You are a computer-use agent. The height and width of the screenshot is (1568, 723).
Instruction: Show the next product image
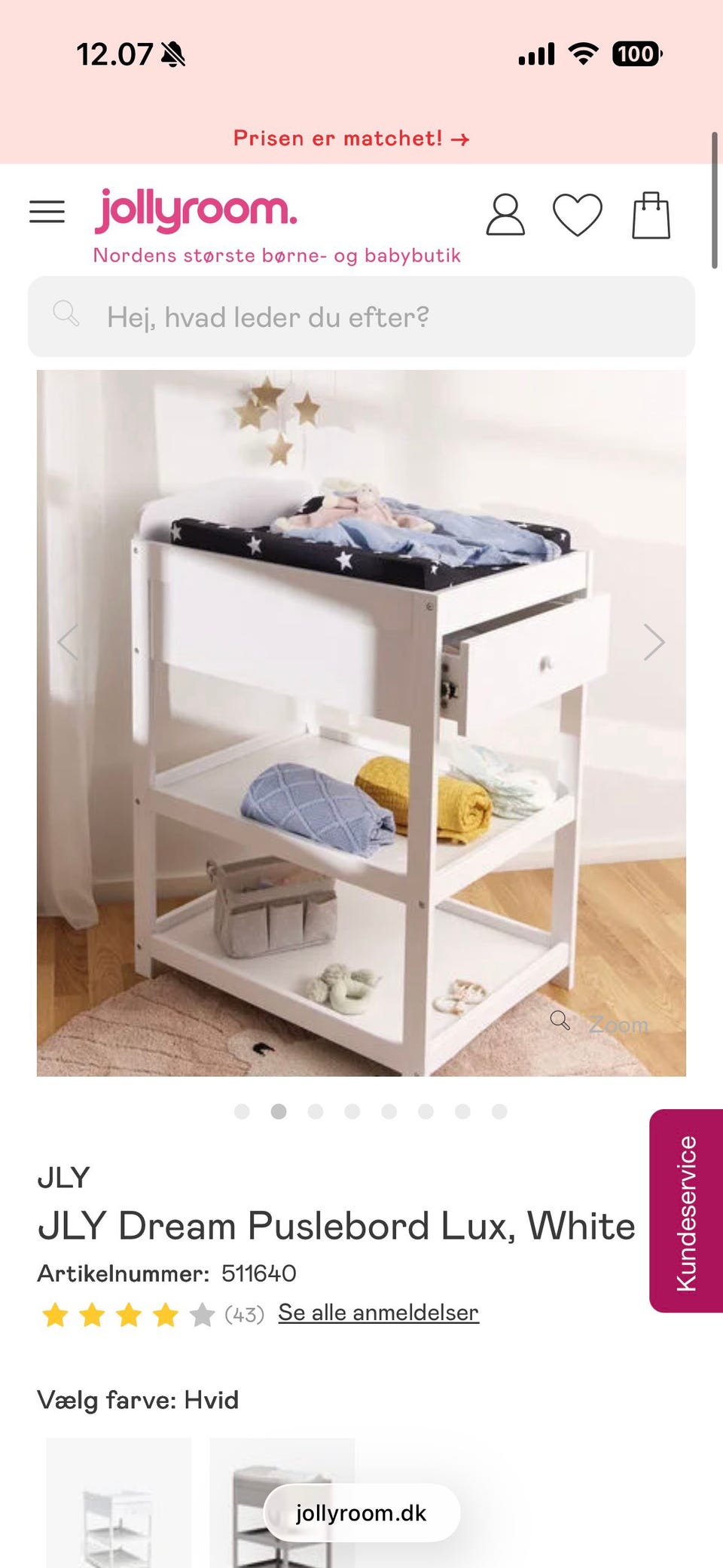pos(654,643)
